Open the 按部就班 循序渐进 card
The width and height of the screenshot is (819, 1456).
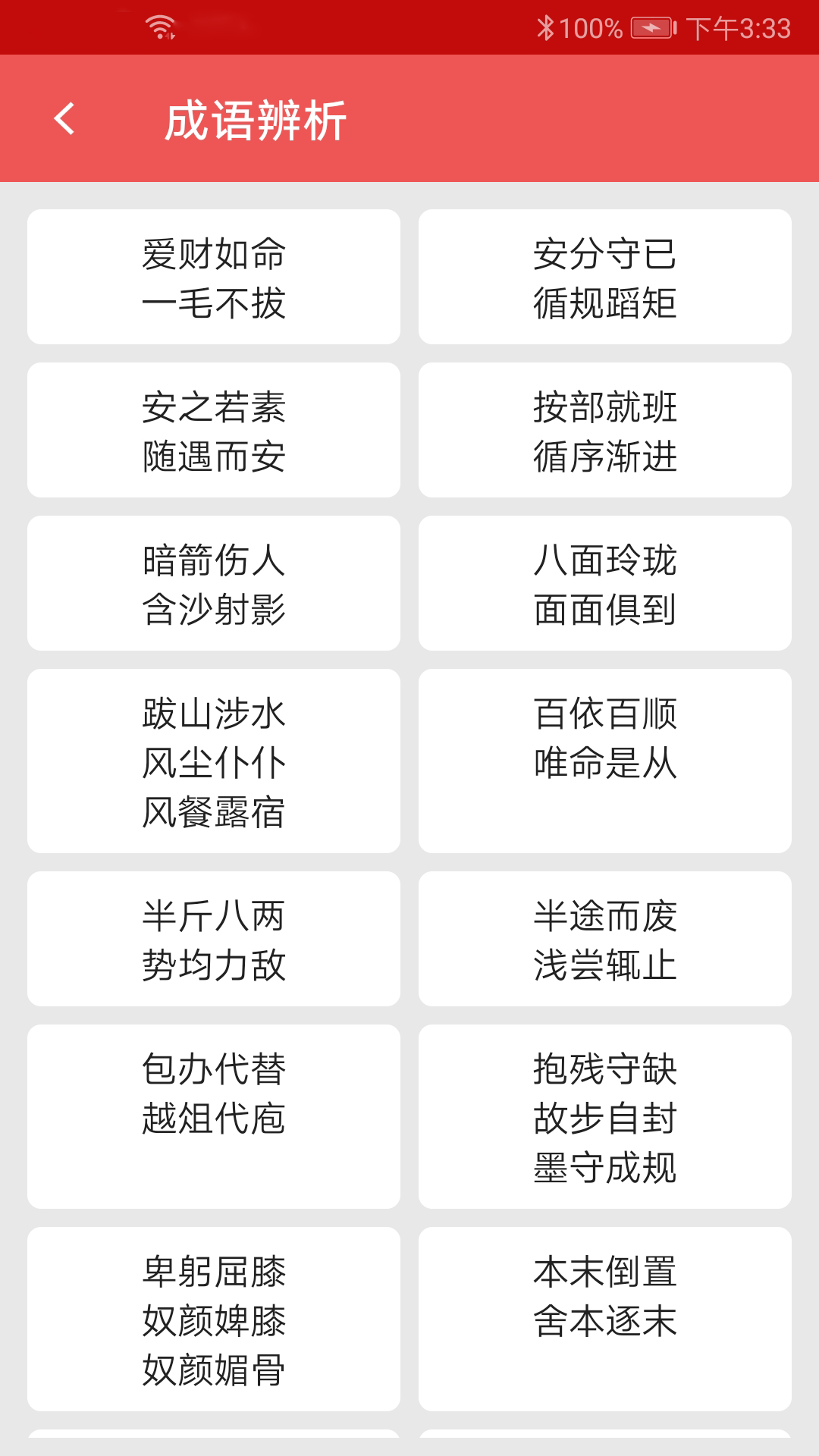[x=604, y=431]
